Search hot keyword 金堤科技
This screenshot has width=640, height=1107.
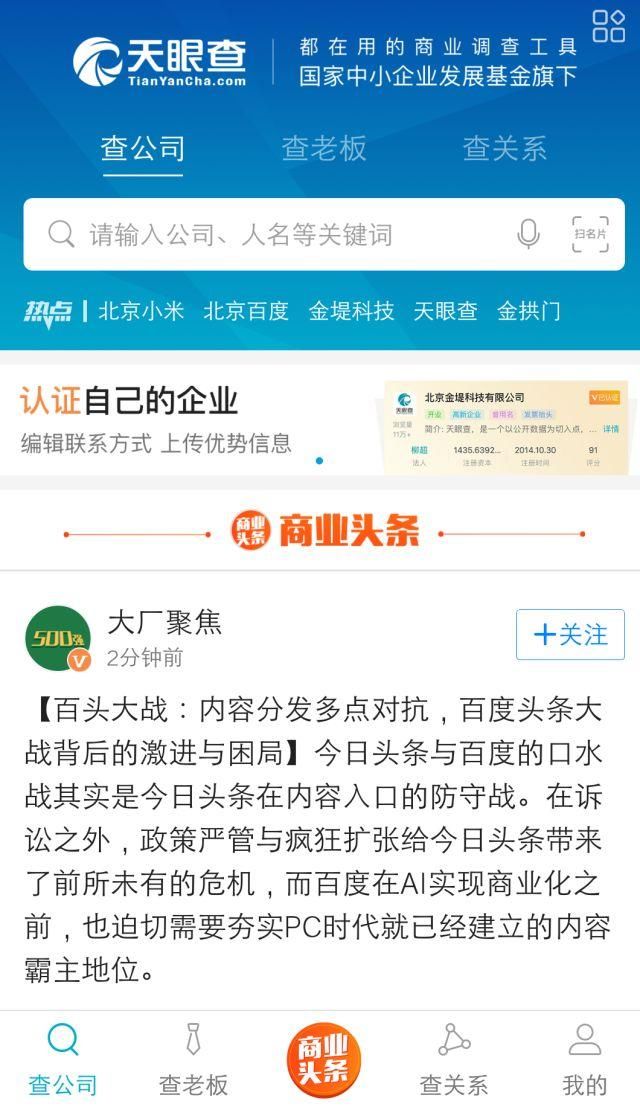(x=351, y=311)
